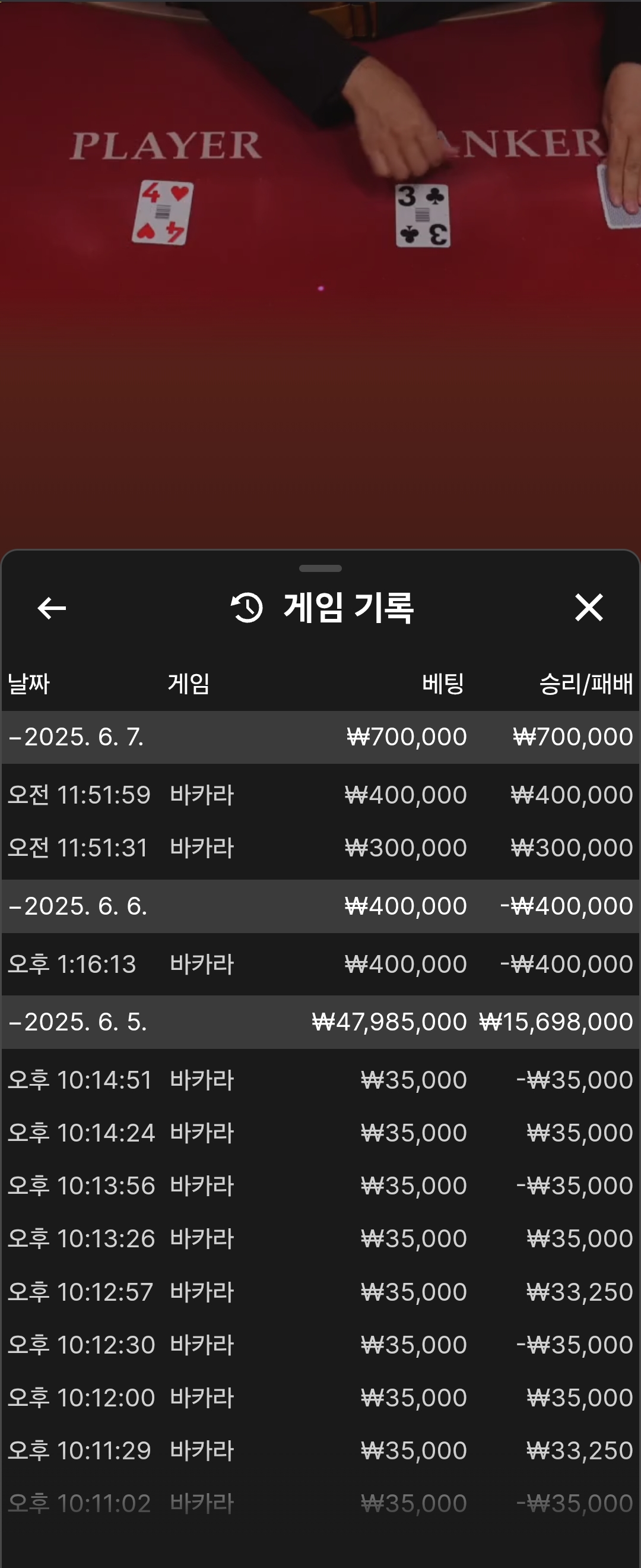Close the game history panel

(588, 608)
